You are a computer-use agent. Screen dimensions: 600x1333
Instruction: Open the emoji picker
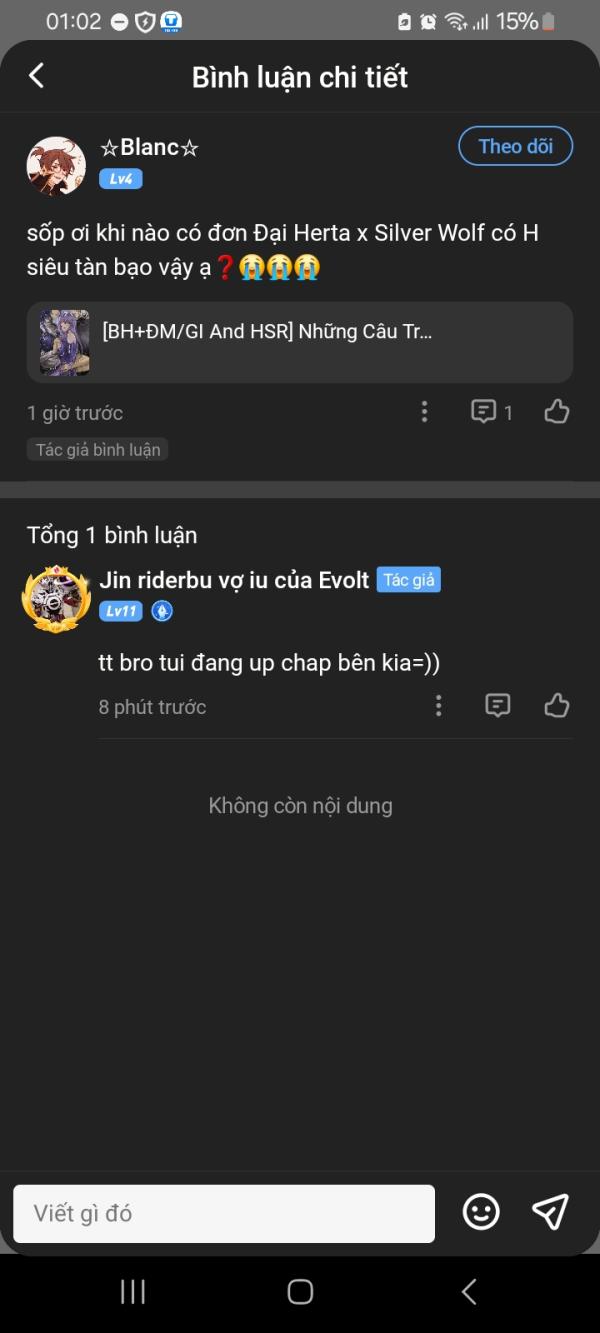click(x=481, y=1212)
